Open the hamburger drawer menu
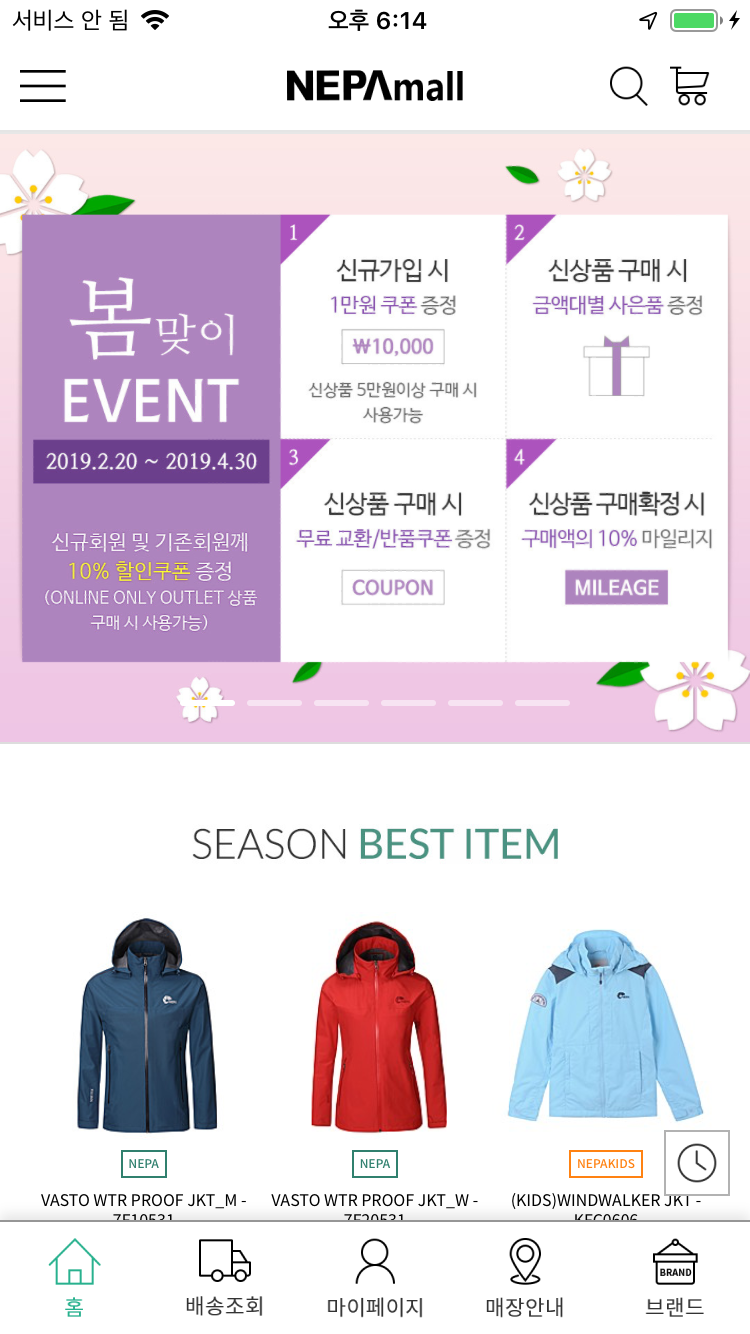Viewport: 750px width, 1334px height. coord(43,86)
